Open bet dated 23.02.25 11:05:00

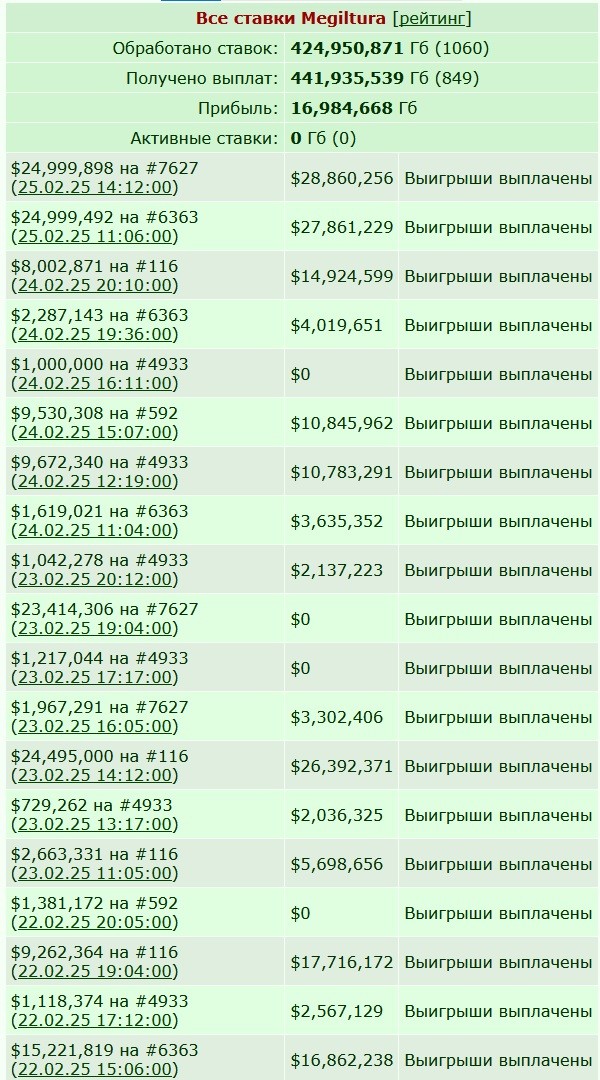94,873
